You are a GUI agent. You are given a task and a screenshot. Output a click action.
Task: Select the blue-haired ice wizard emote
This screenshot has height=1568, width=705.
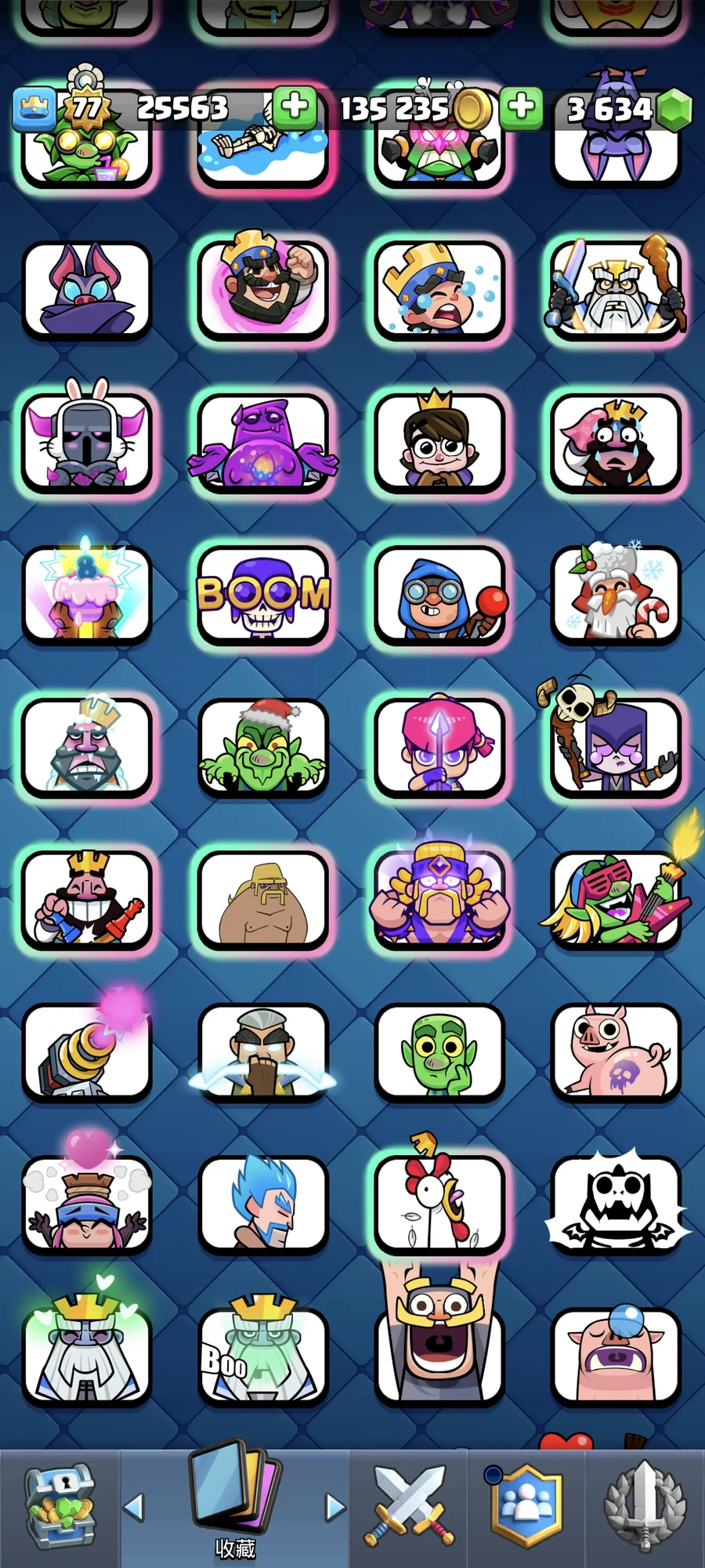[262, 1203]
